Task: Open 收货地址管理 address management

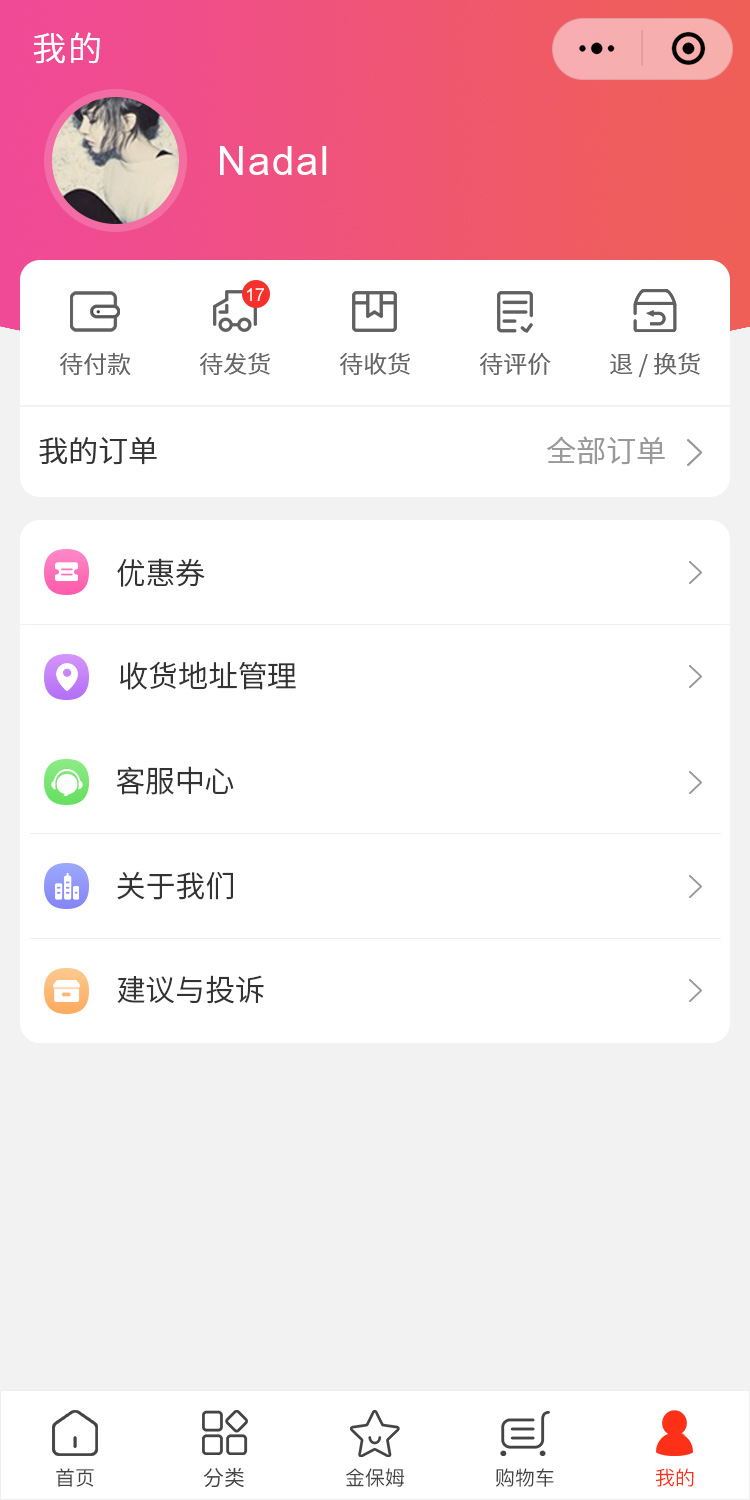Action: 375,677
